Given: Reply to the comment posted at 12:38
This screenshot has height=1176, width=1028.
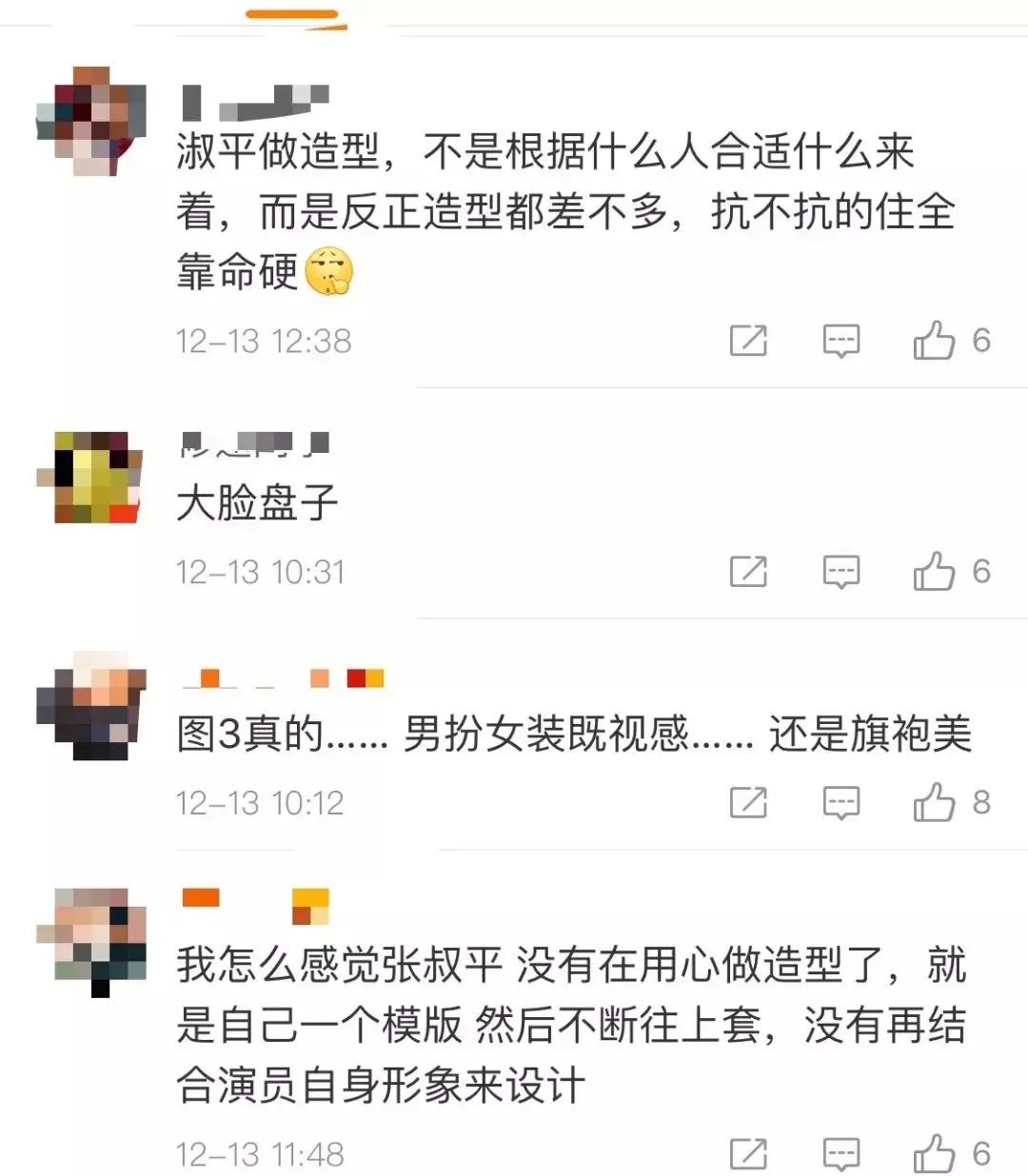Looking at the screenshot, I should [841, 341].
